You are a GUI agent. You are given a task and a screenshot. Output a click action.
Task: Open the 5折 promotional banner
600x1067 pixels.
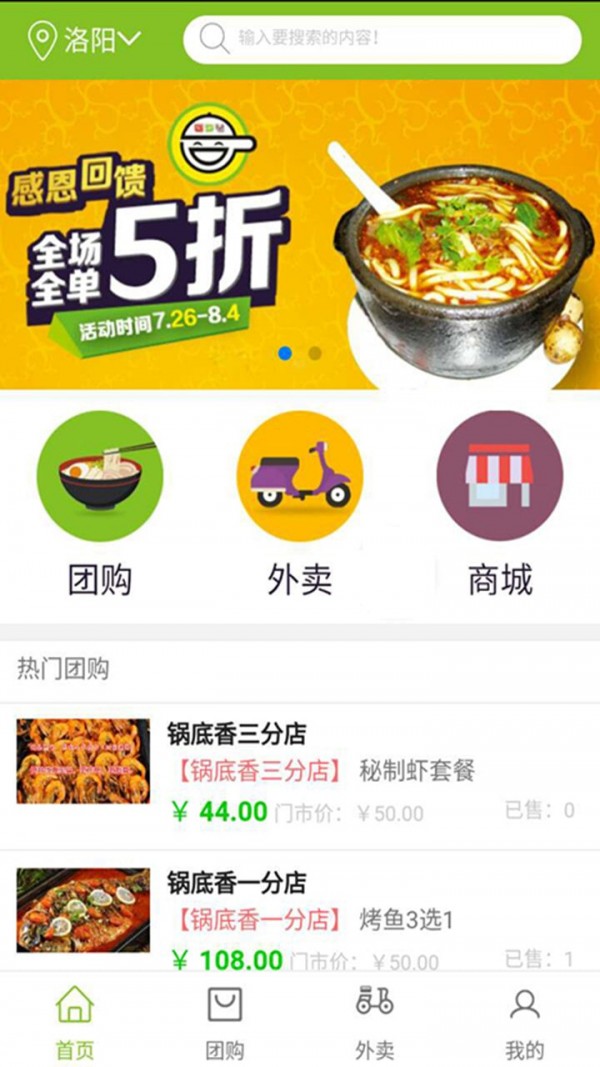[x=300, y=234]
